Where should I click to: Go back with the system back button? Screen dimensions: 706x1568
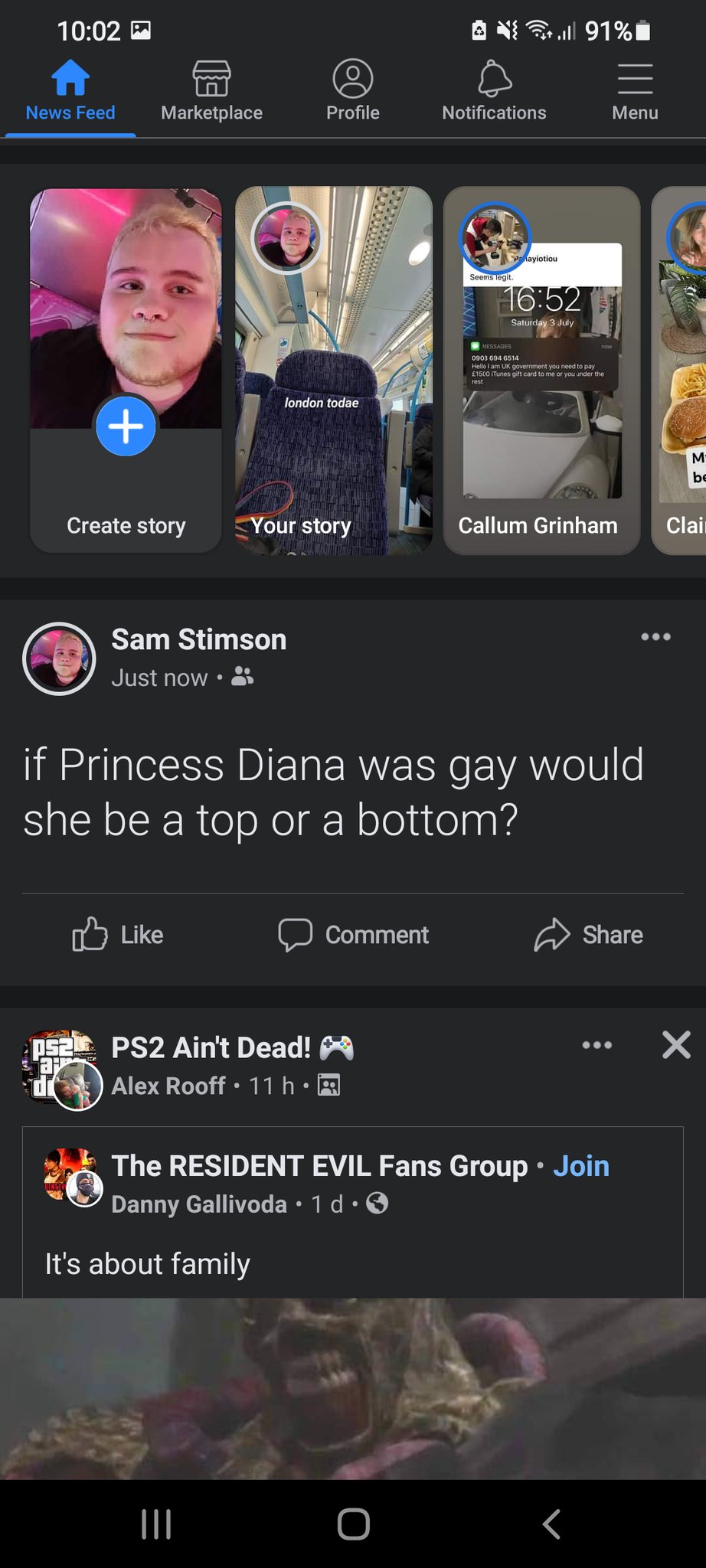[x=551, y=1524]
